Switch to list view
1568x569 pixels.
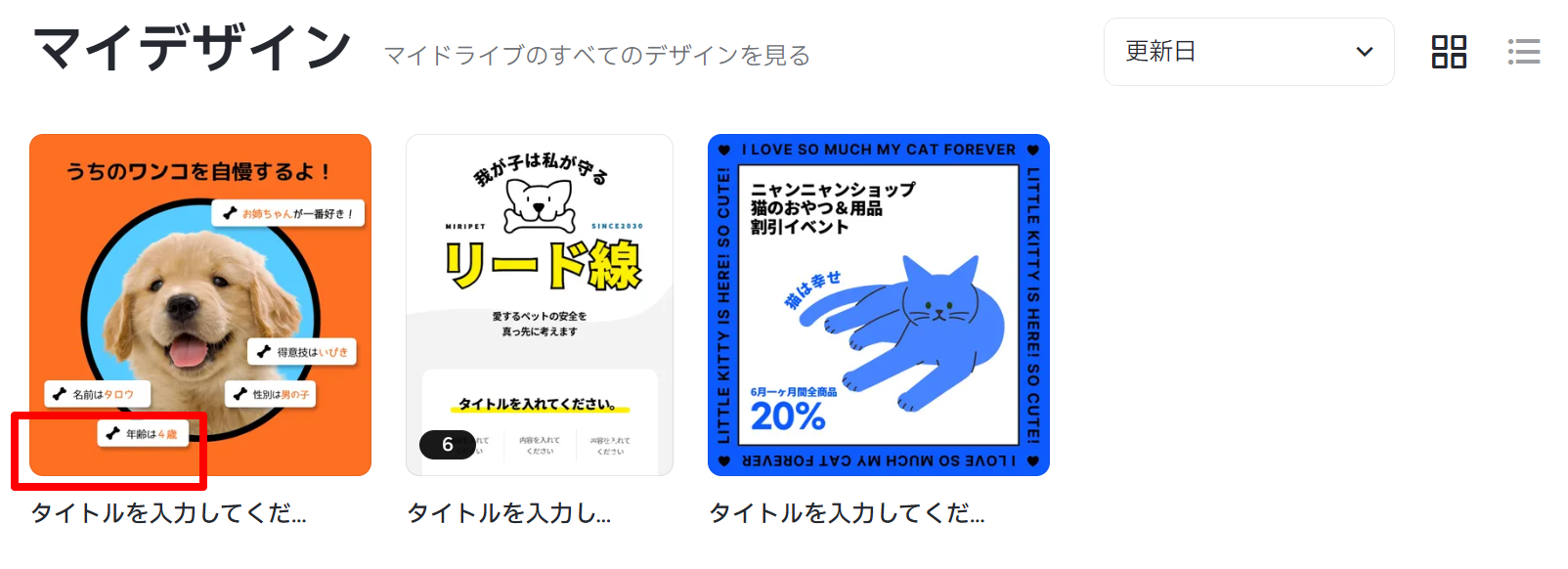point(1523,52)
